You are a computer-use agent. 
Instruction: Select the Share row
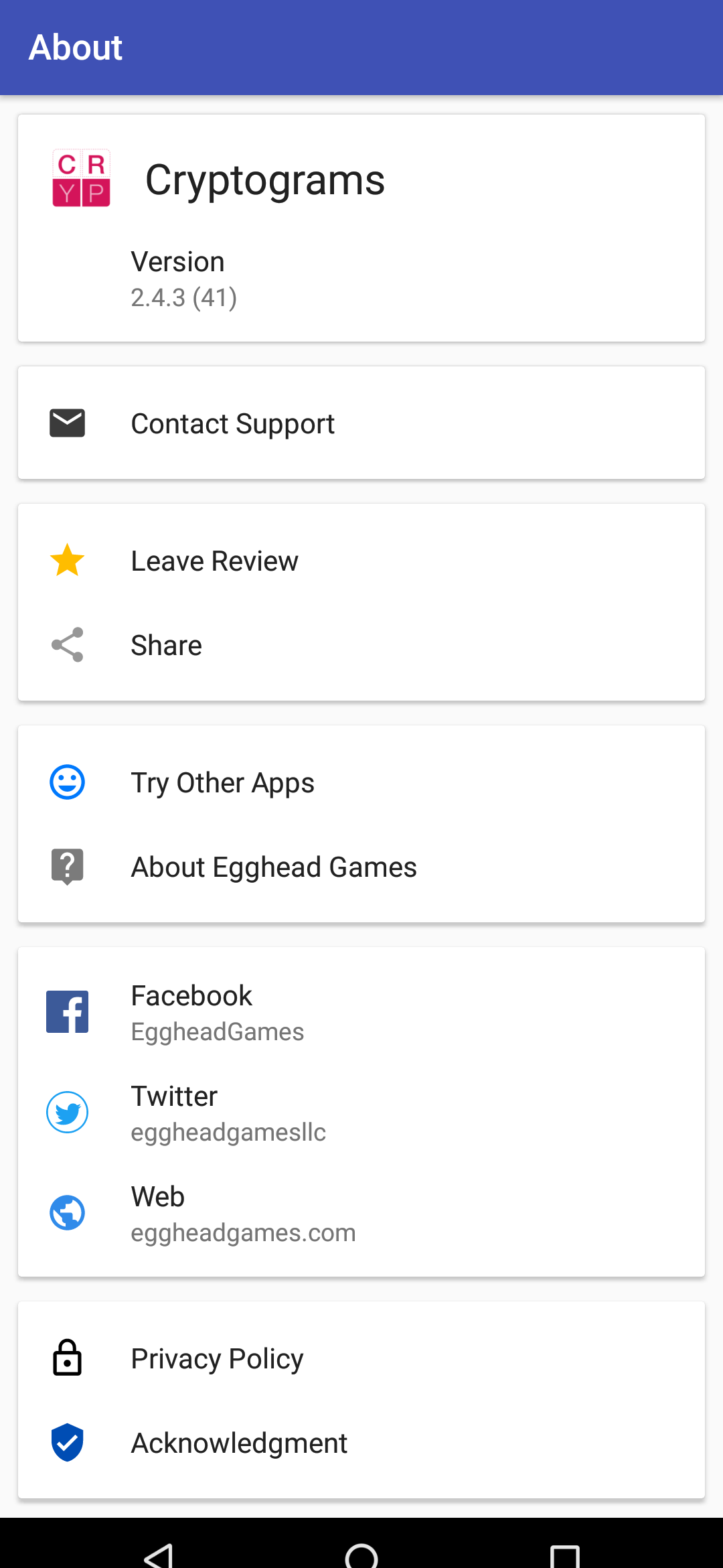(361, 645)
